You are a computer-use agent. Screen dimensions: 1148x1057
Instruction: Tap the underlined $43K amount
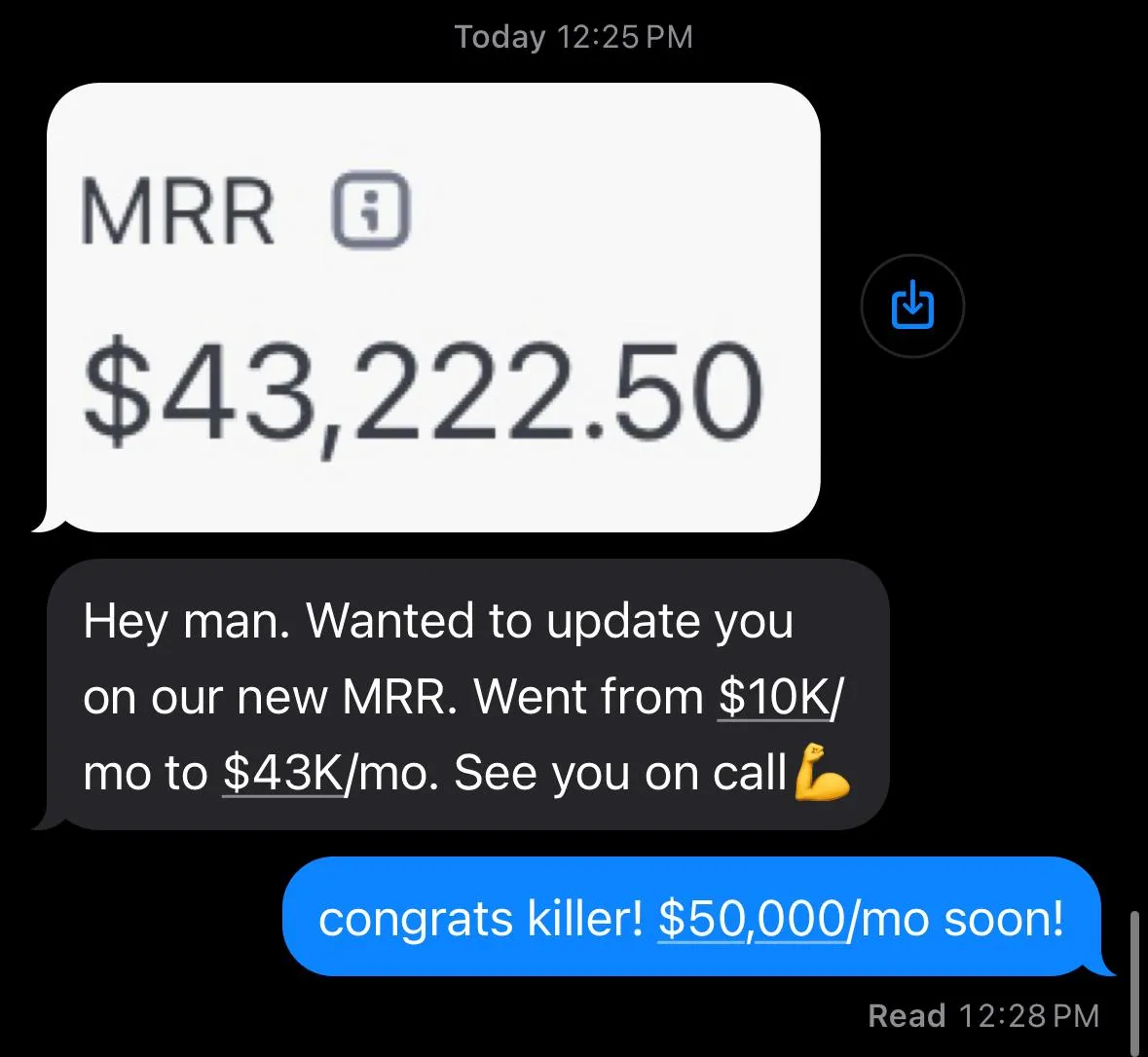point(281,772)
